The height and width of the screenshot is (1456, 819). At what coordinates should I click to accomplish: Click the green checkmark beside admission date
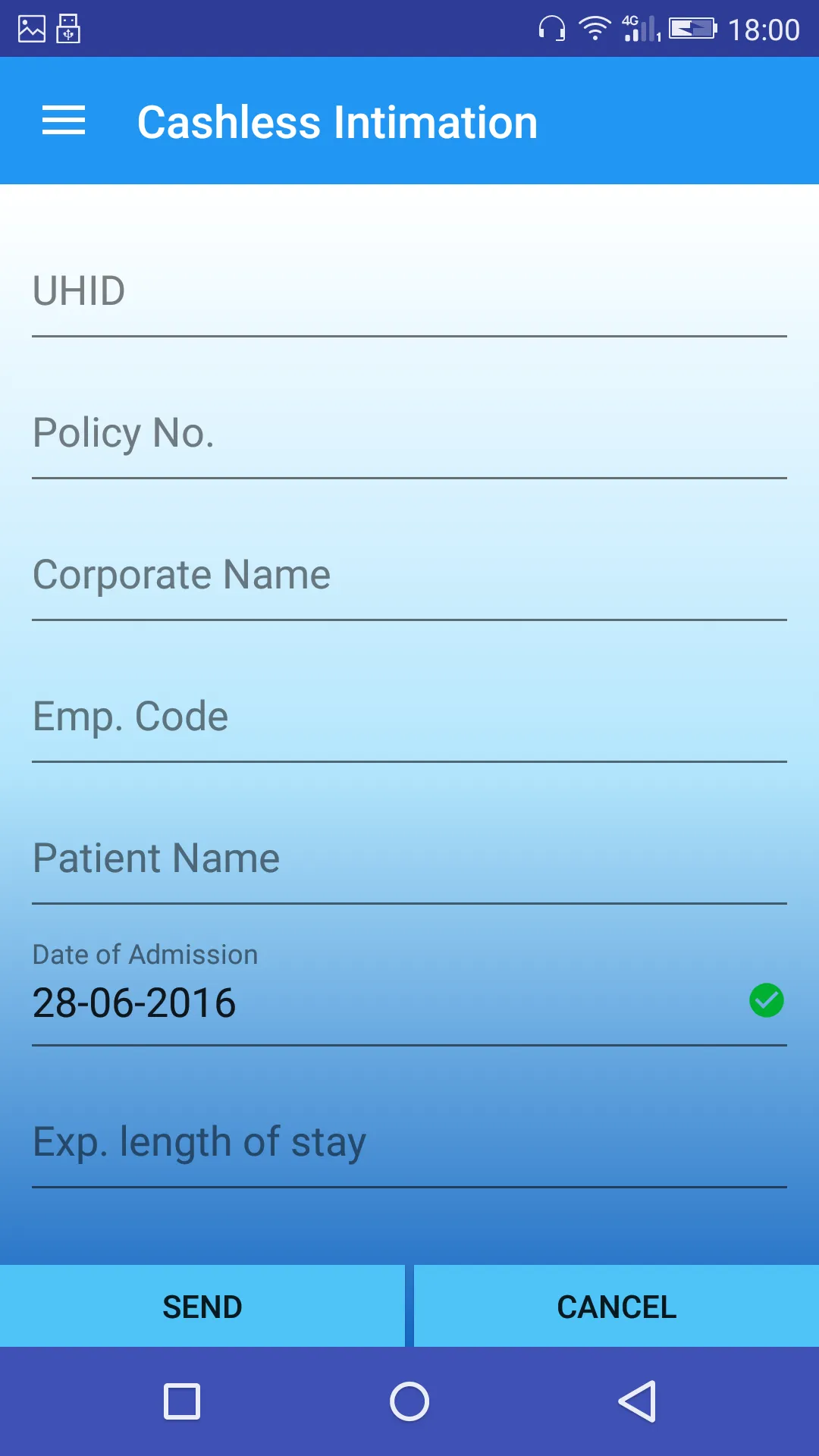point(766,1000)
